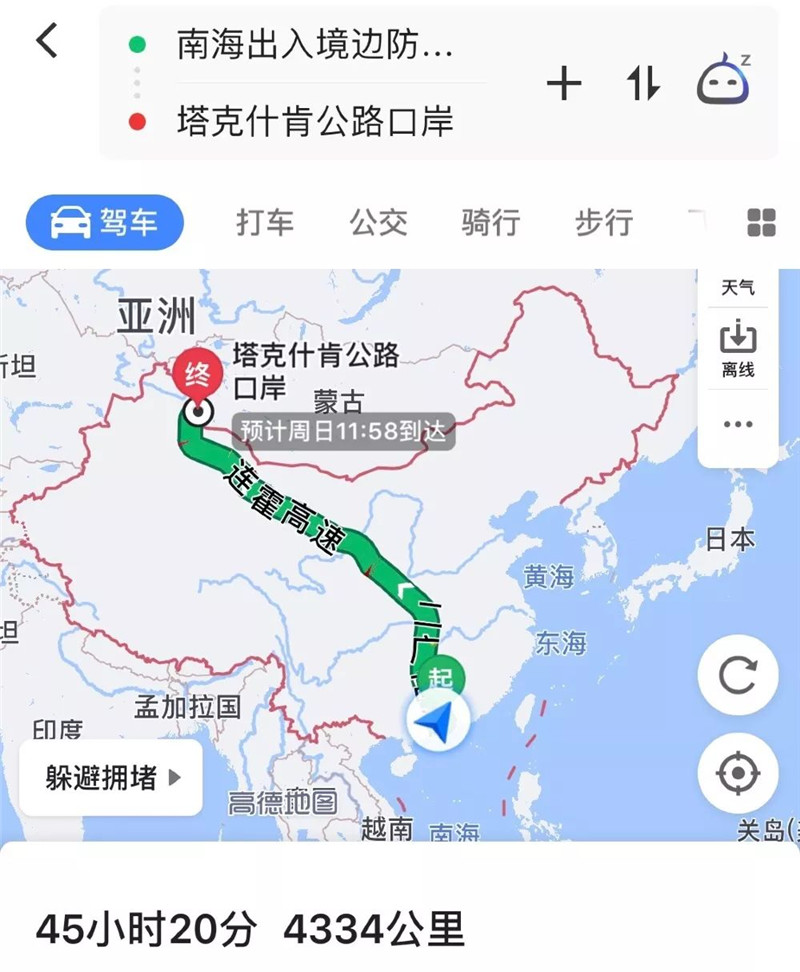This screenshot has width=800, height=972.
Task: Add a waypoint with the plus icon
Action: pyautogui.click(x=564, y=84)
